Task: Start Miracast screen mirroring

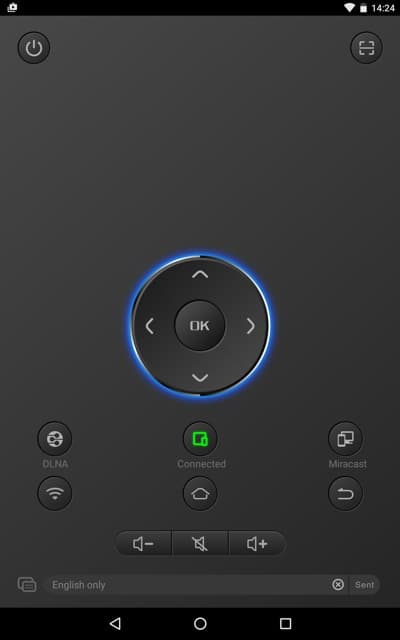Action: [x=345, y=439]
